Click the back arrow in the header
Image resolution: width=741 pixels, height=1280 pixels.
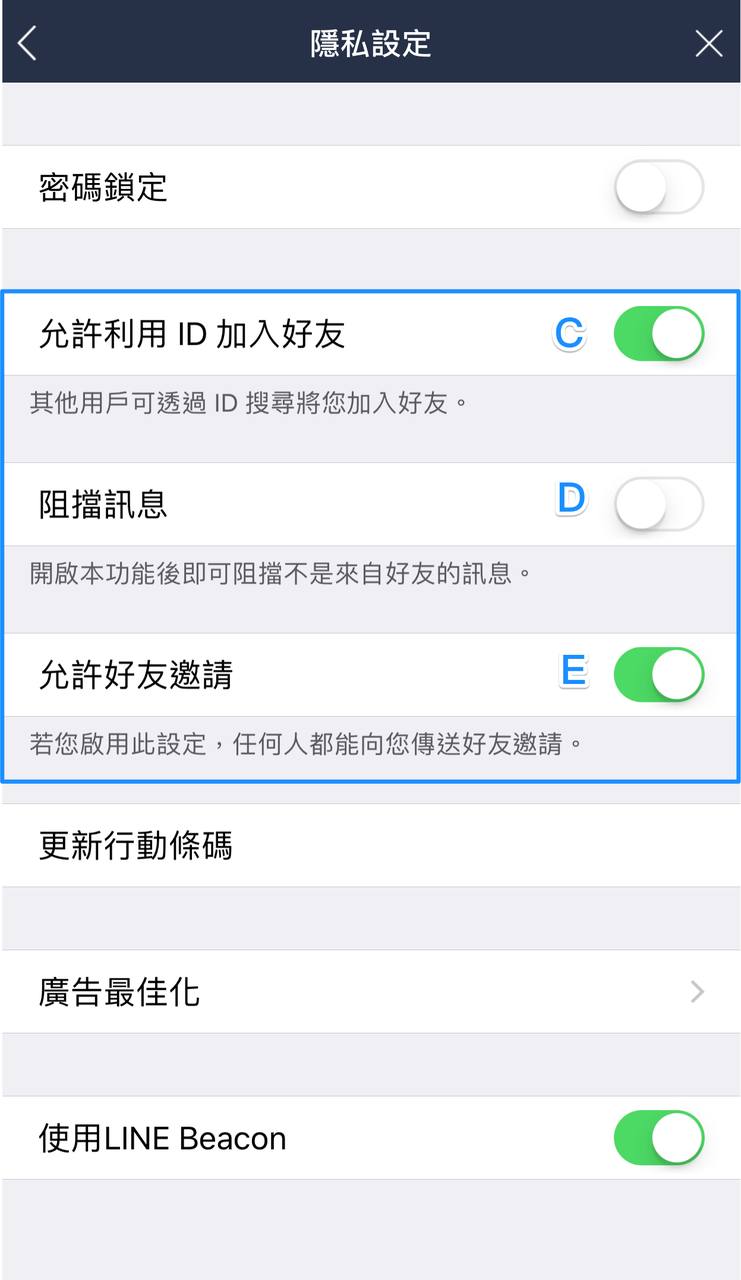point(26,43)
